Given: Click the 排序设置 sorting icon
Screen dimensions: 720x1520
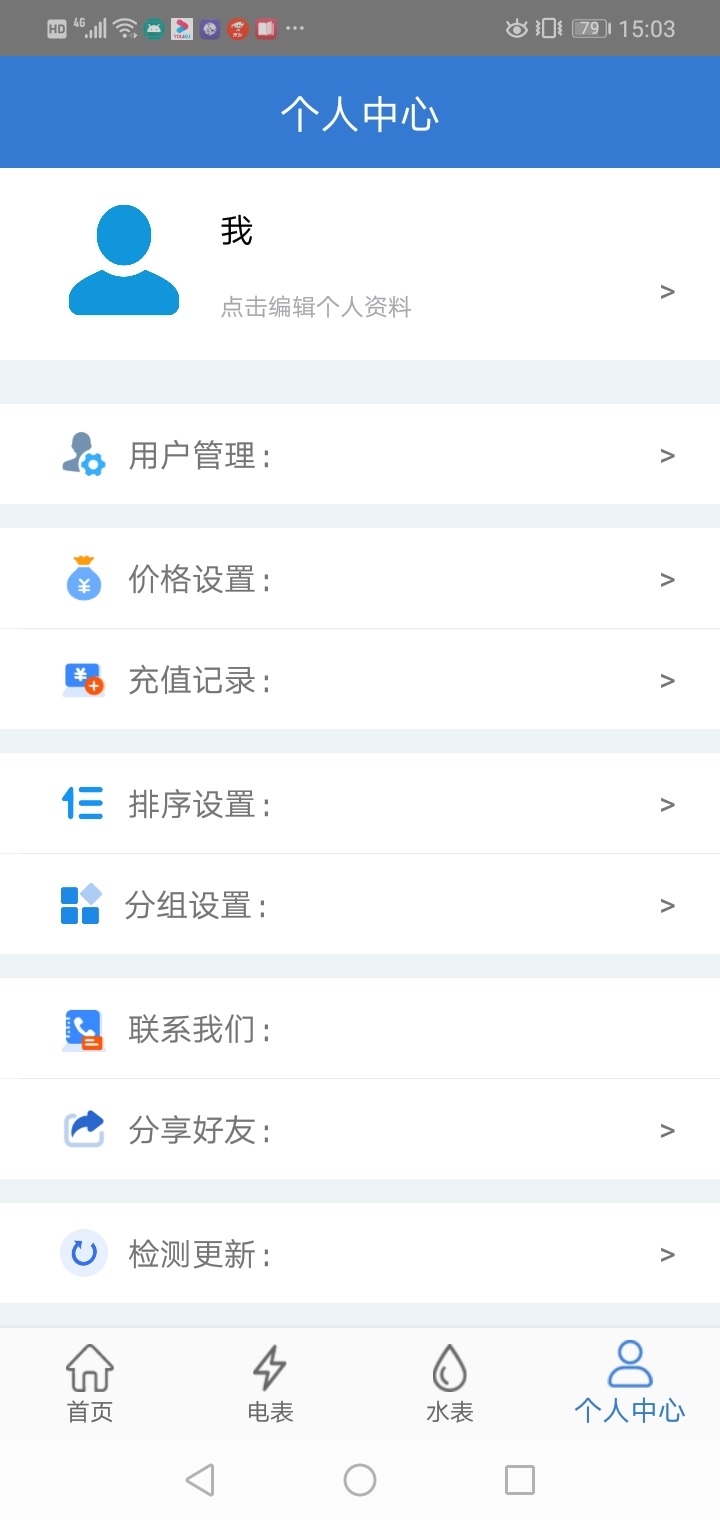Looking at the screenshot, I should [x=83, y=803].
